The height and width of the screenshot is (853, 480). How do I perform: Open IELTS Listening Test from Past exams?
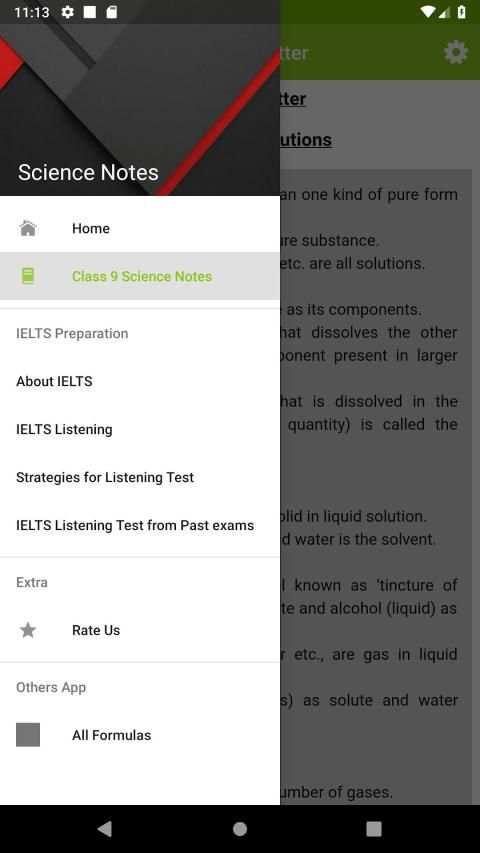click(x=140, y=525)
